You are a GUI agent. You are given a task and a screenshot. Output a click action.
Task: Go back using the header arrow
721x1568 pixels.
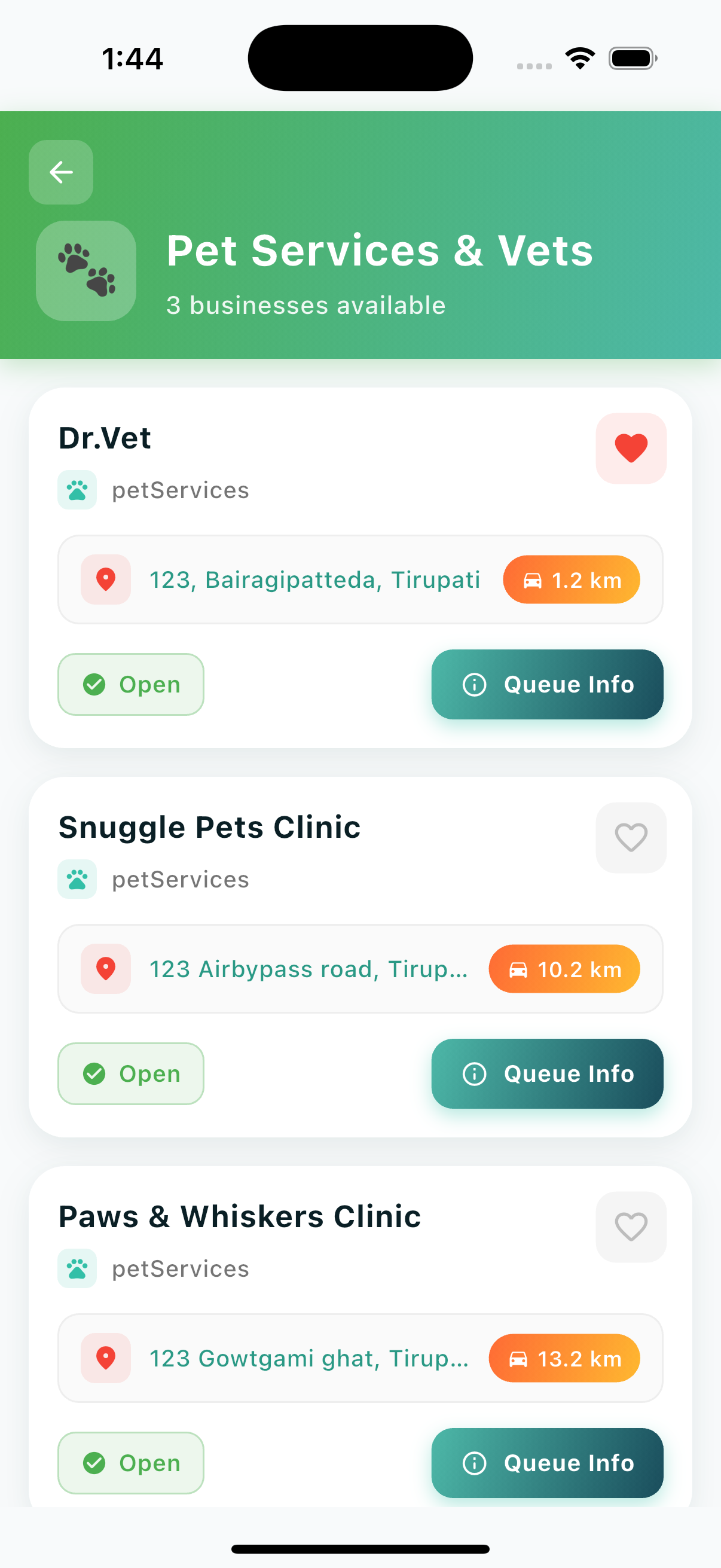61,172
